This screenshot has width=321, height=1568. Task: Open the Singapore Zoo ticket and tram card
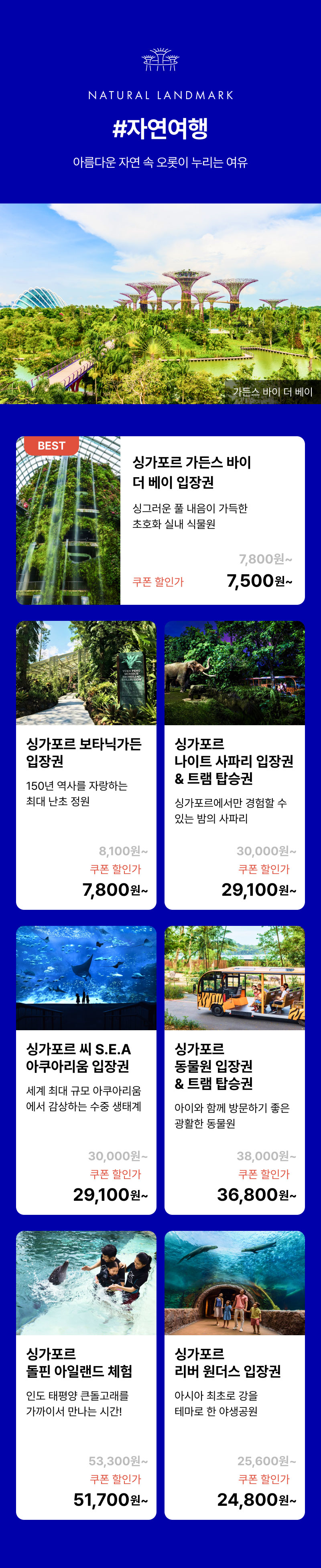pyautogui.click(x=234, y=1070)
